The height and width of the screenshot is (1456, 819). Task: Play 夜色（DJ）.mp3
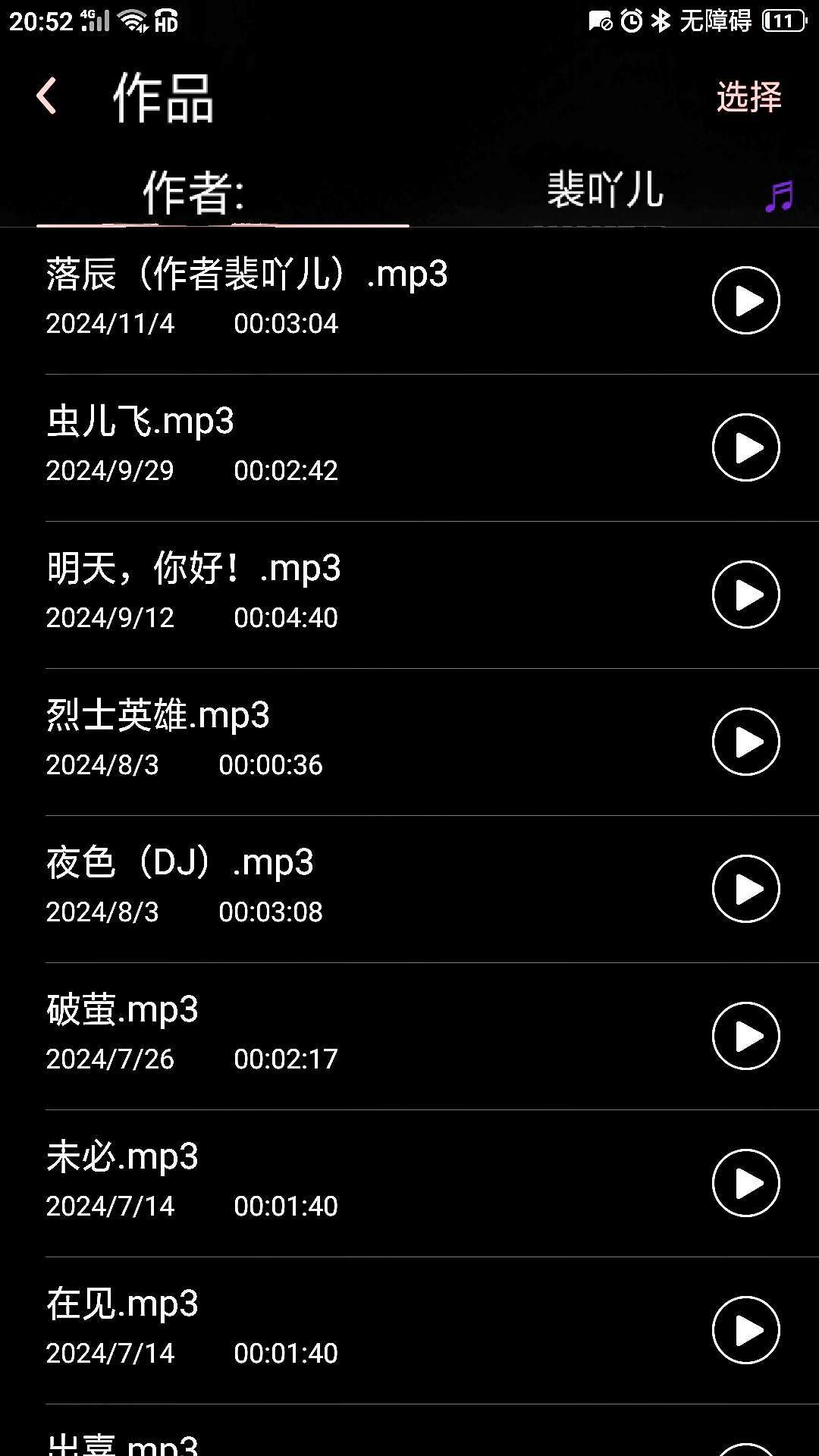click(745, 889)
